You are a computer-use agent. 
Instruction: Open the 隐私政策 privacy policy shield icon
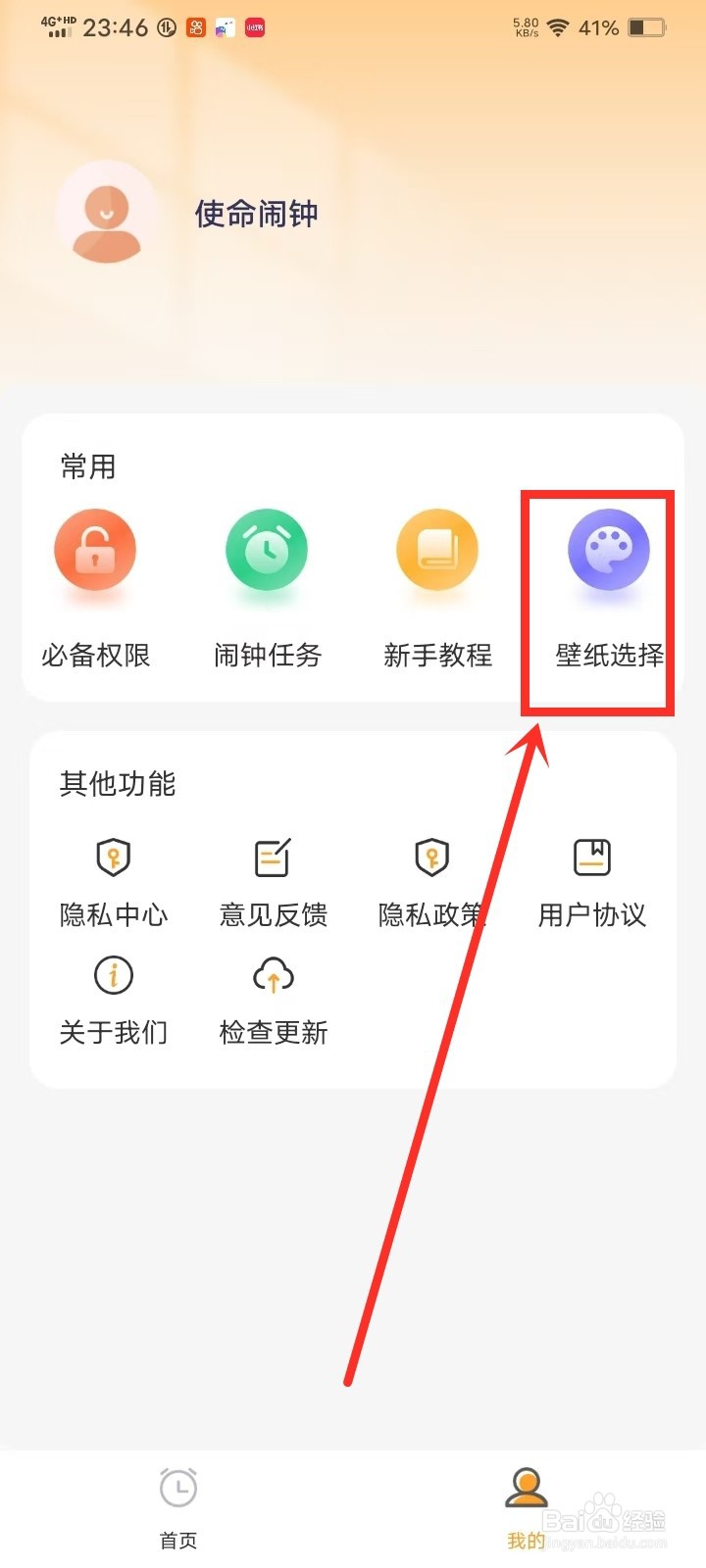431,857
